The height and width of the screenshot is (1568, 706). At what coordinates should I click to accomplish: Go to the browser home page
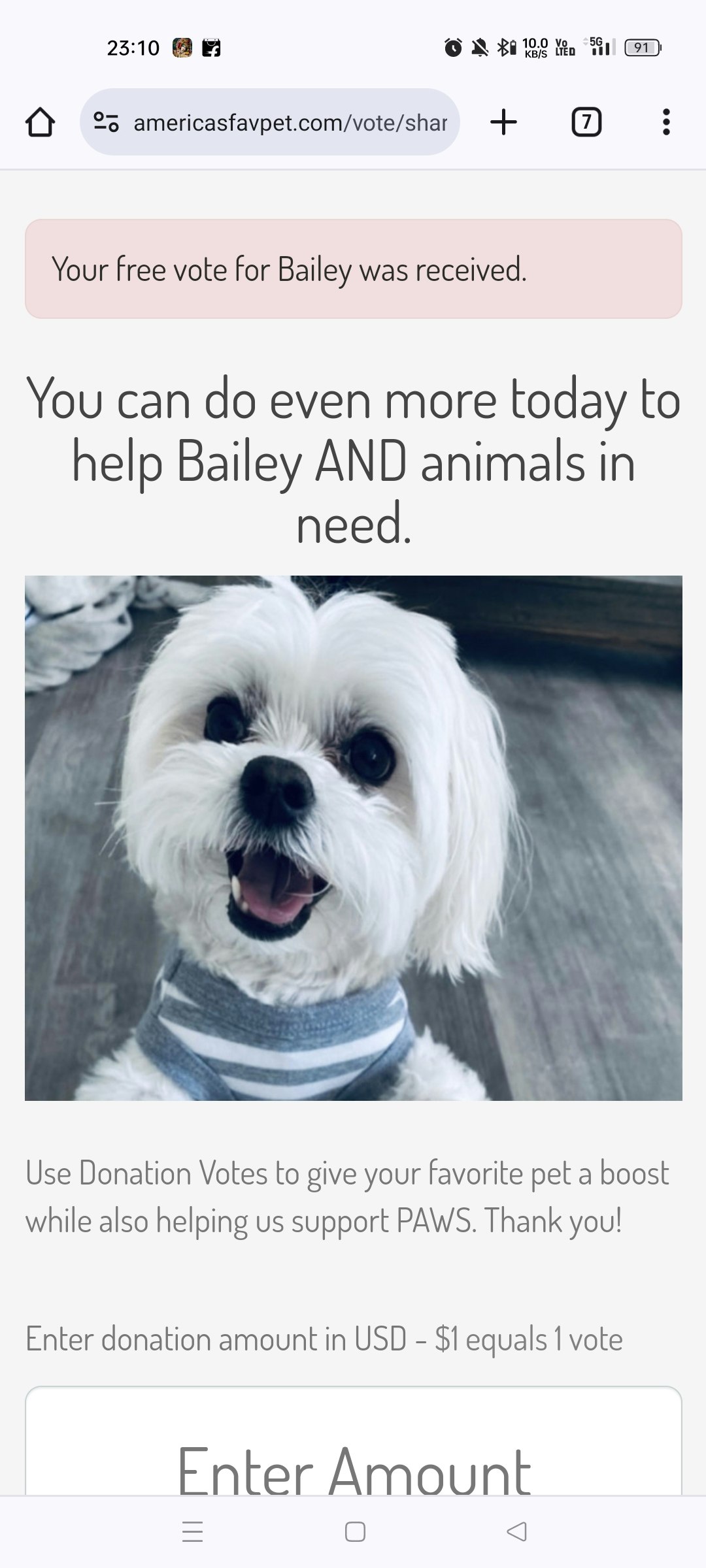(x=40, y=122)
